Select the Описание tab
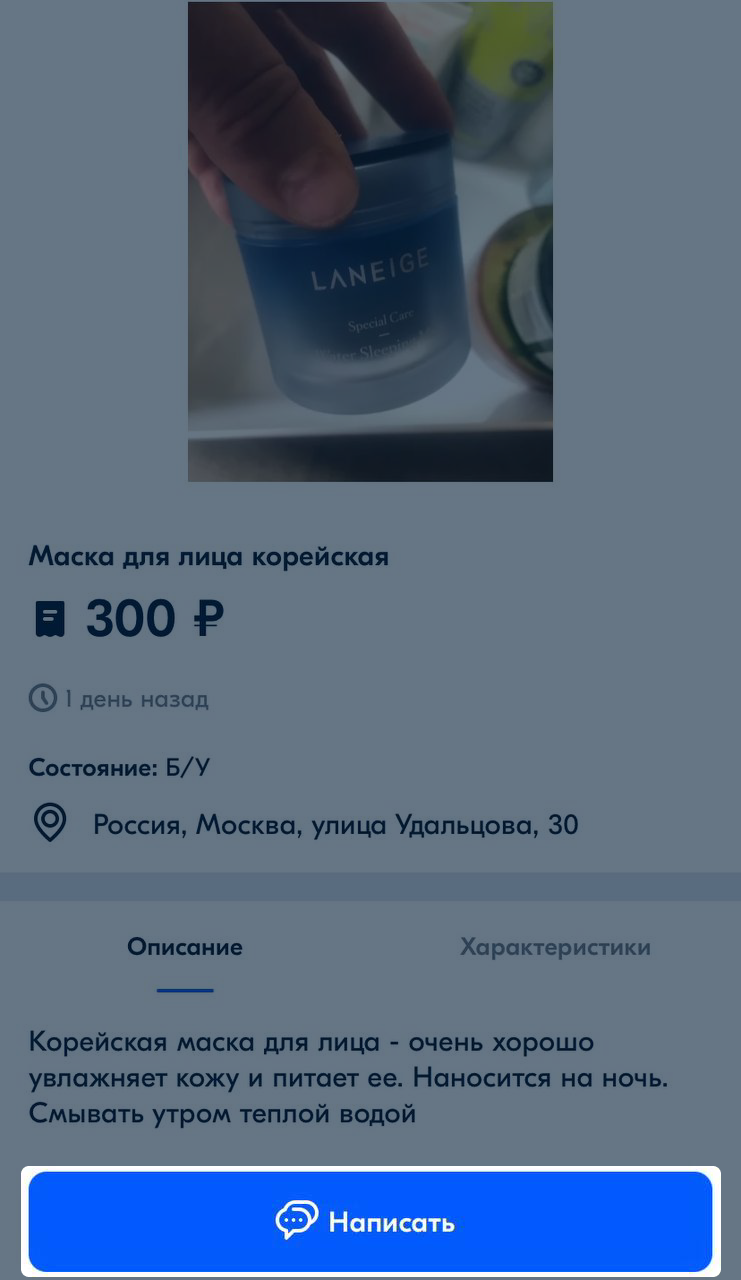The height and width of the screenshot is (1280, 741). pos(185,947)
